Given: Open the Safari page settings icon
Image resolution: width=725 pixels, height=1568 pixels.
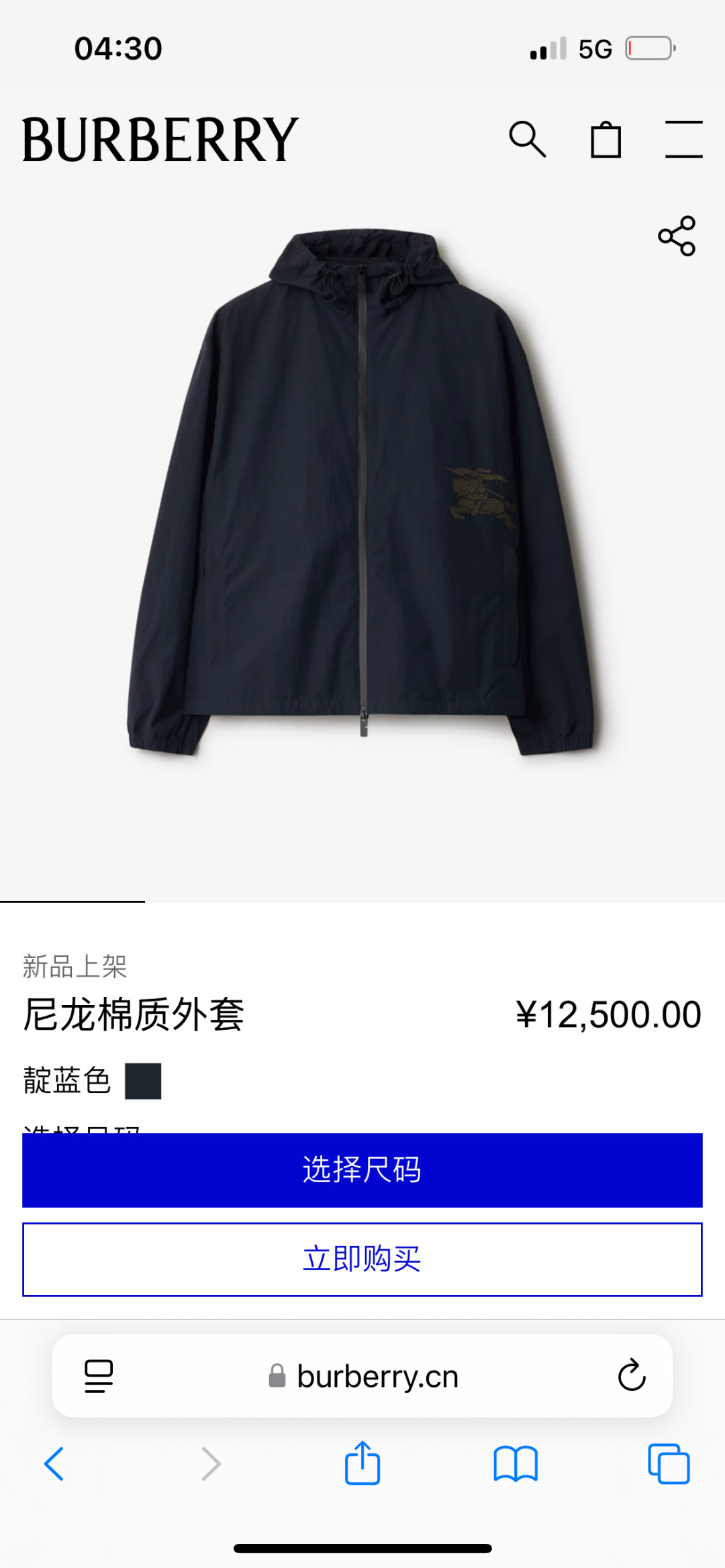Looking at the screenshot, I should click(x=99, y=1376).
